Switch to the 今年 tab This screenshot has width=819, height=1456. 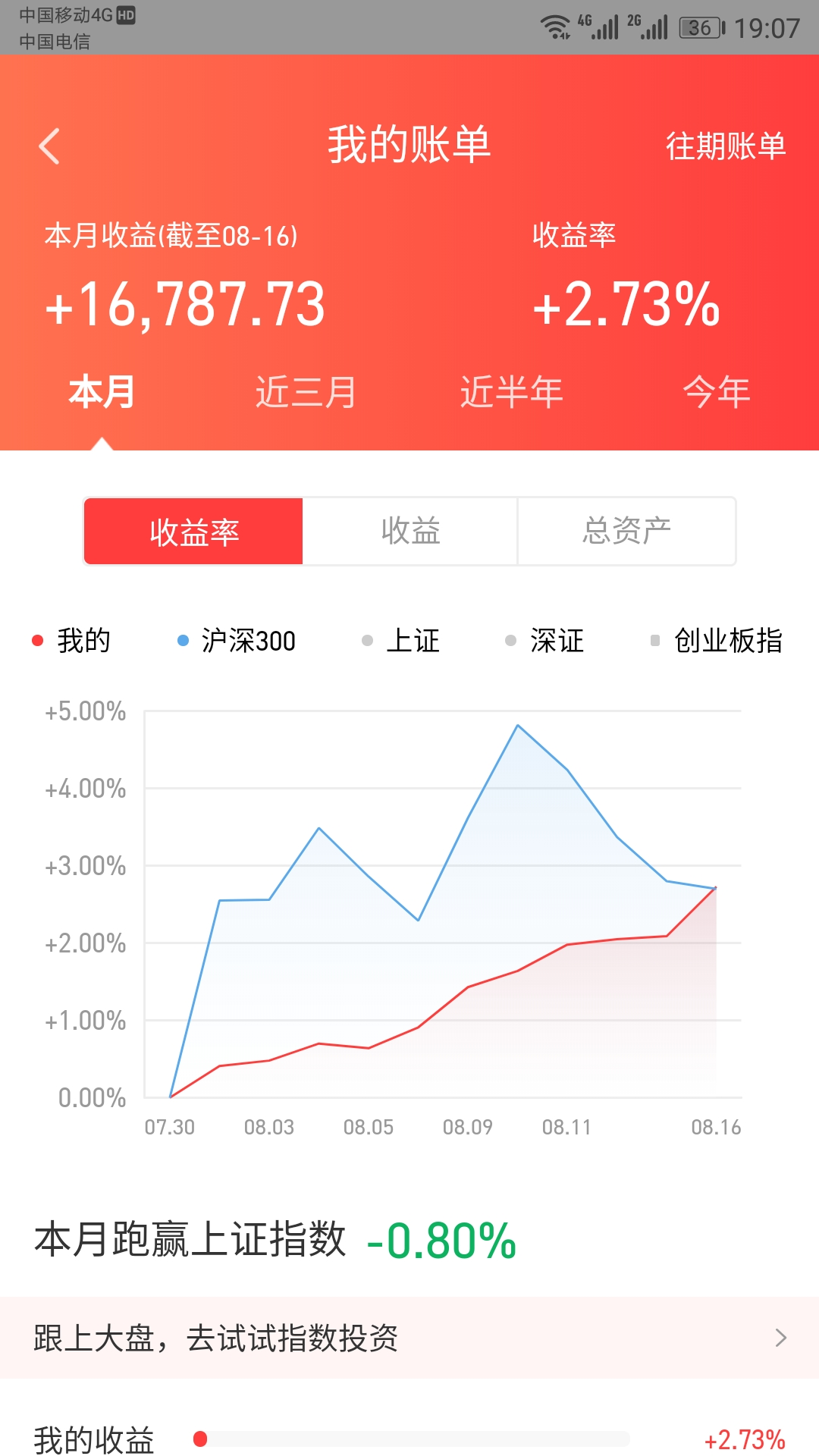(716, 392)
